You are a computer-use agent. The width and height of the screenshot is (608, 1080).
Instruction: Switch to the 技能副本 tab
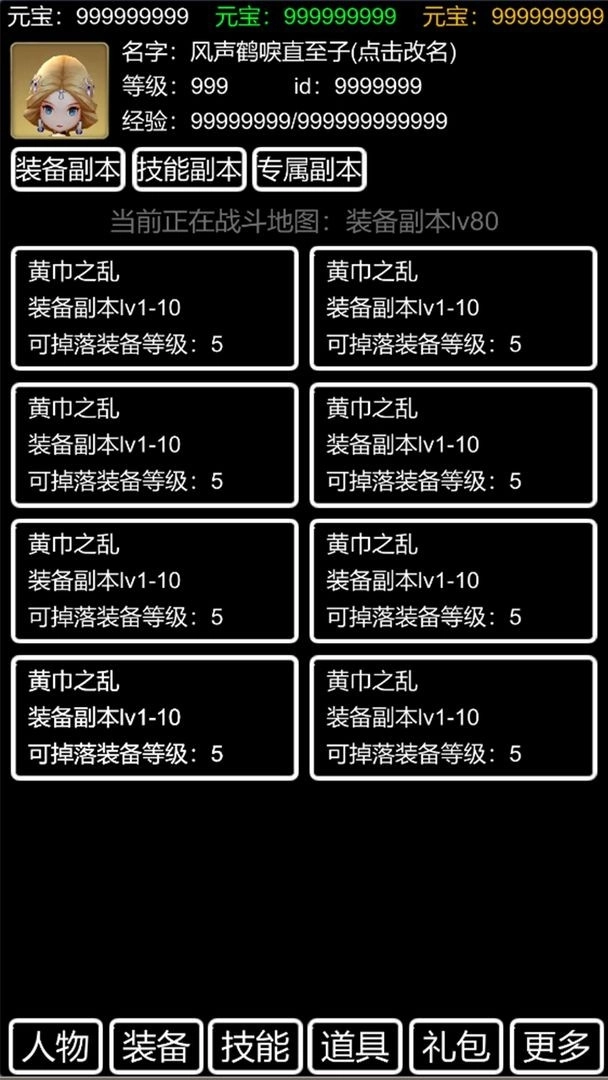coord(189,170)
